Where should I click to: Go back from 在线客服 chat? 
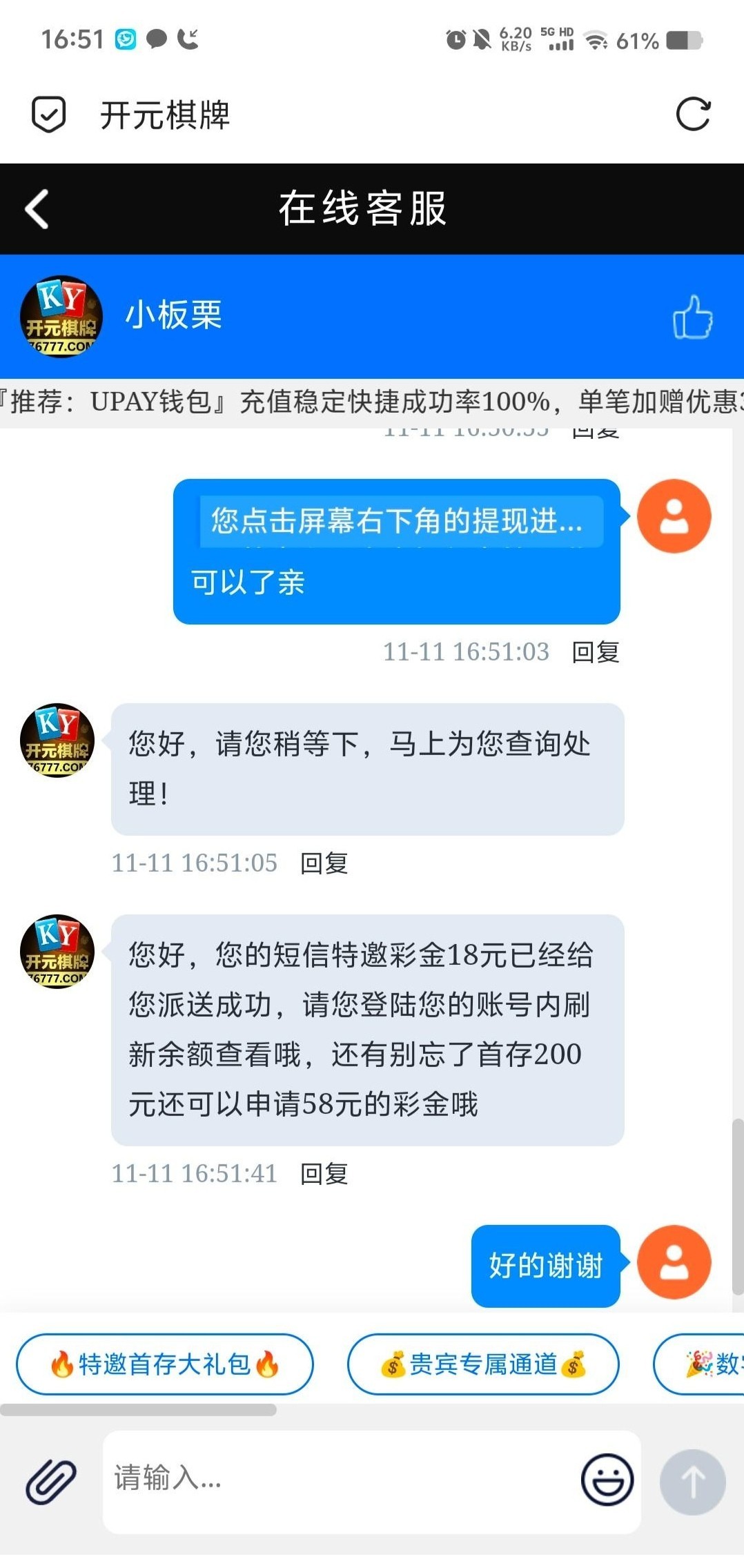tap(37, 208)
